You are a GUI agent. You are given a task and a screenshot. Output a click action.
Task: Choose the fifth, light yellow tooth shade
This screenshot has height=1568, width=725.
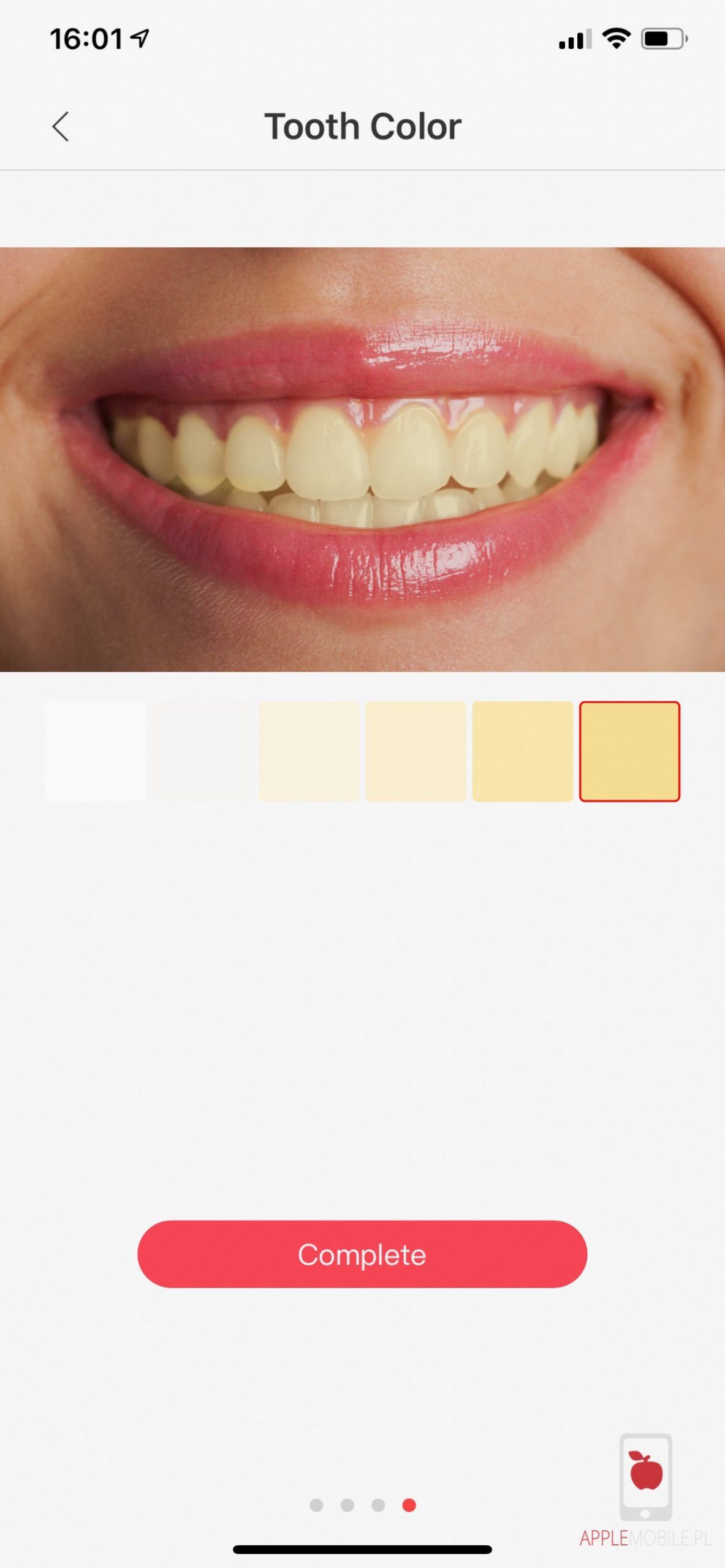523,752
